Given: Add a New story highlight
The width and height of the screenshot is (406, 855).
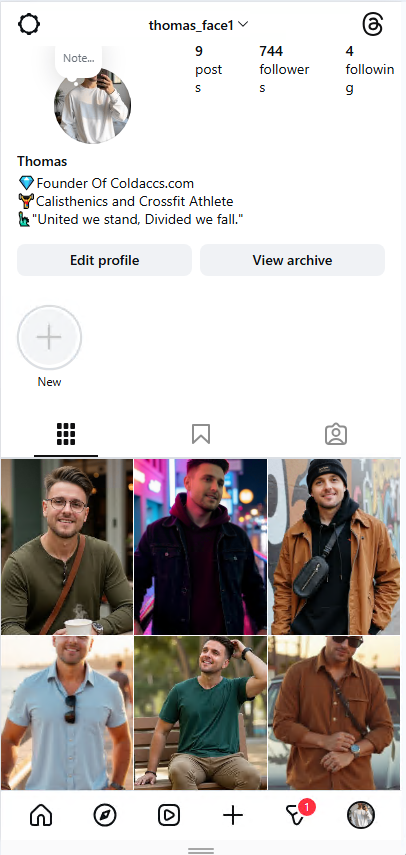Looking at the screenshot, I should [50, 338].
